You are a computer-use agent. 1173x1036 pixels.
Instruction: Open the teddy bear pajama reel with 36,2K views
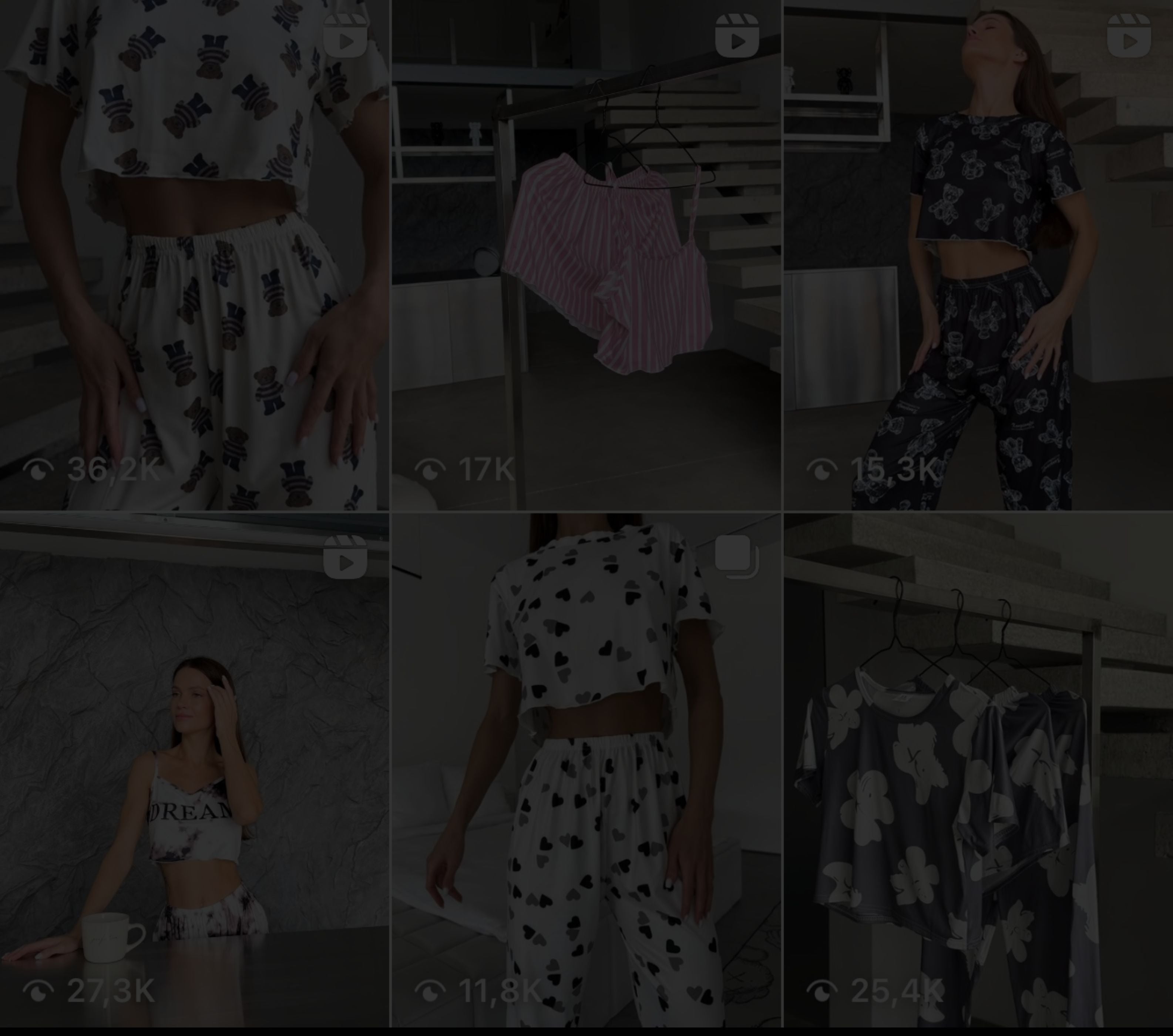(194, 255)
